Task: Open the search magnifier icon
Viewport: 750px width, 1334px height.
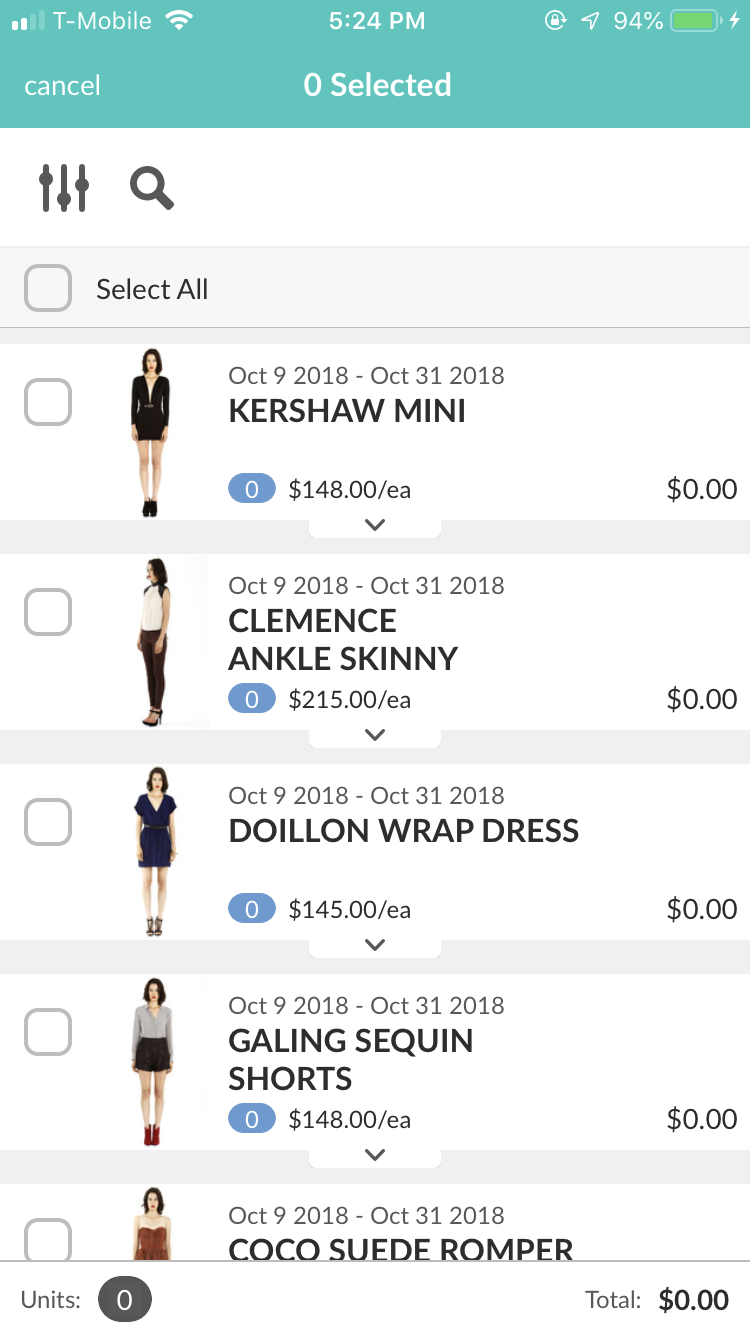Action: point(152,188)
